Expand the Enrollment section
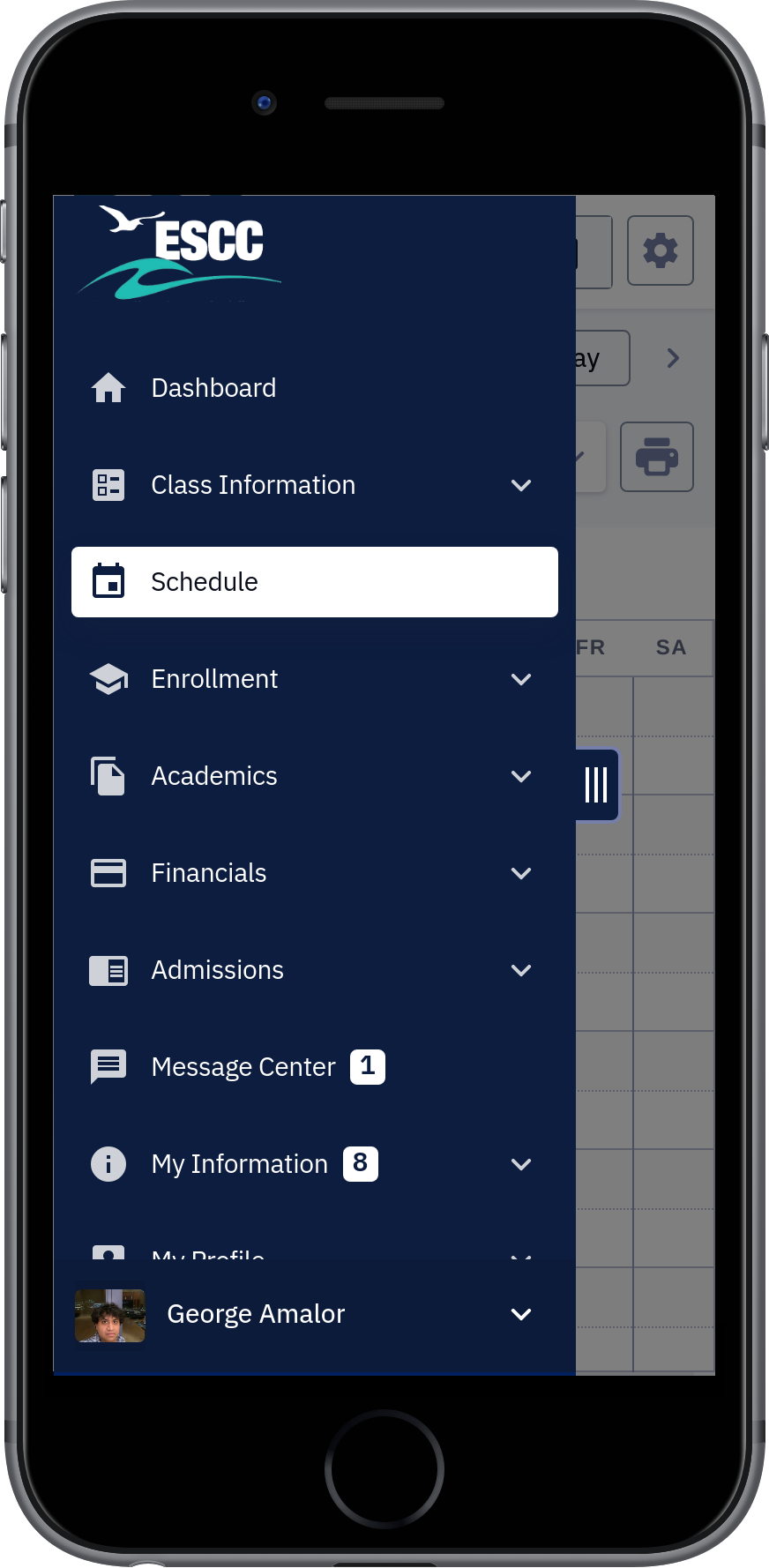 314,679
